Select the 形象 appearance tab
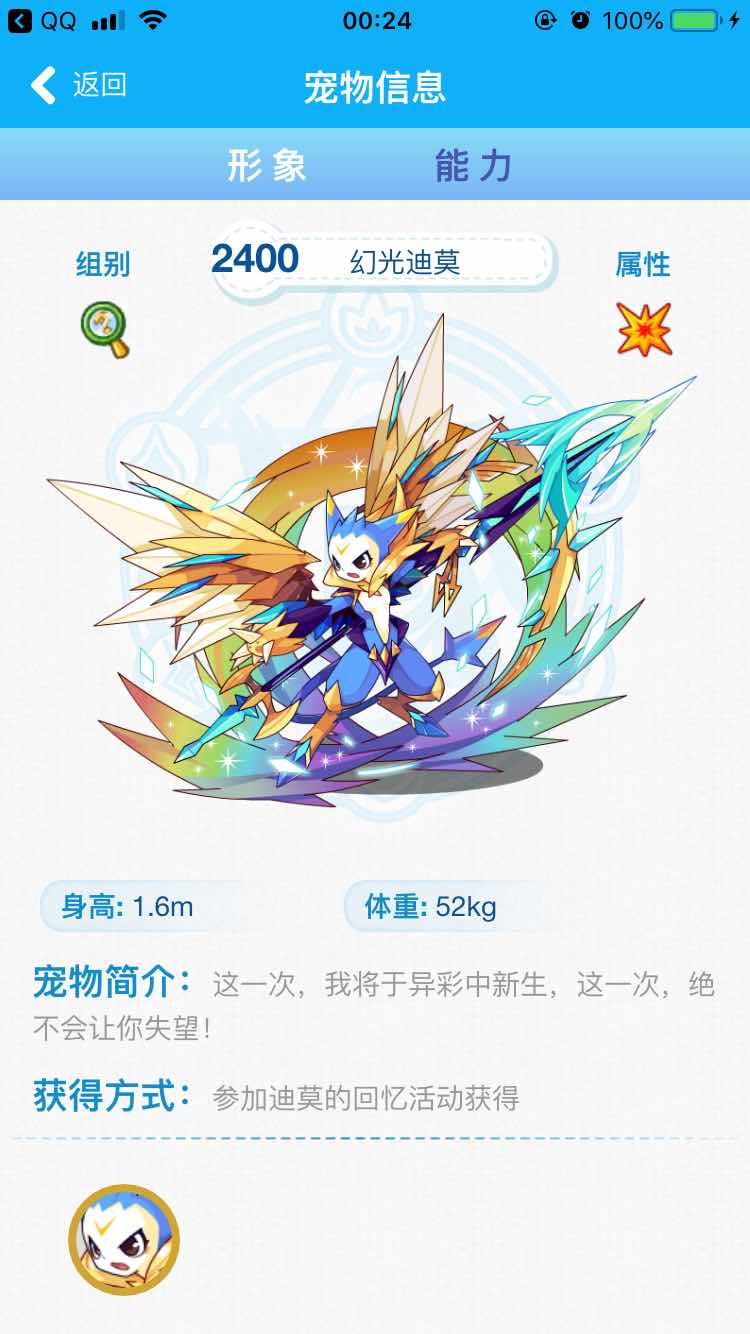Viewport: 750px width, 1334px height. (267, 166)
